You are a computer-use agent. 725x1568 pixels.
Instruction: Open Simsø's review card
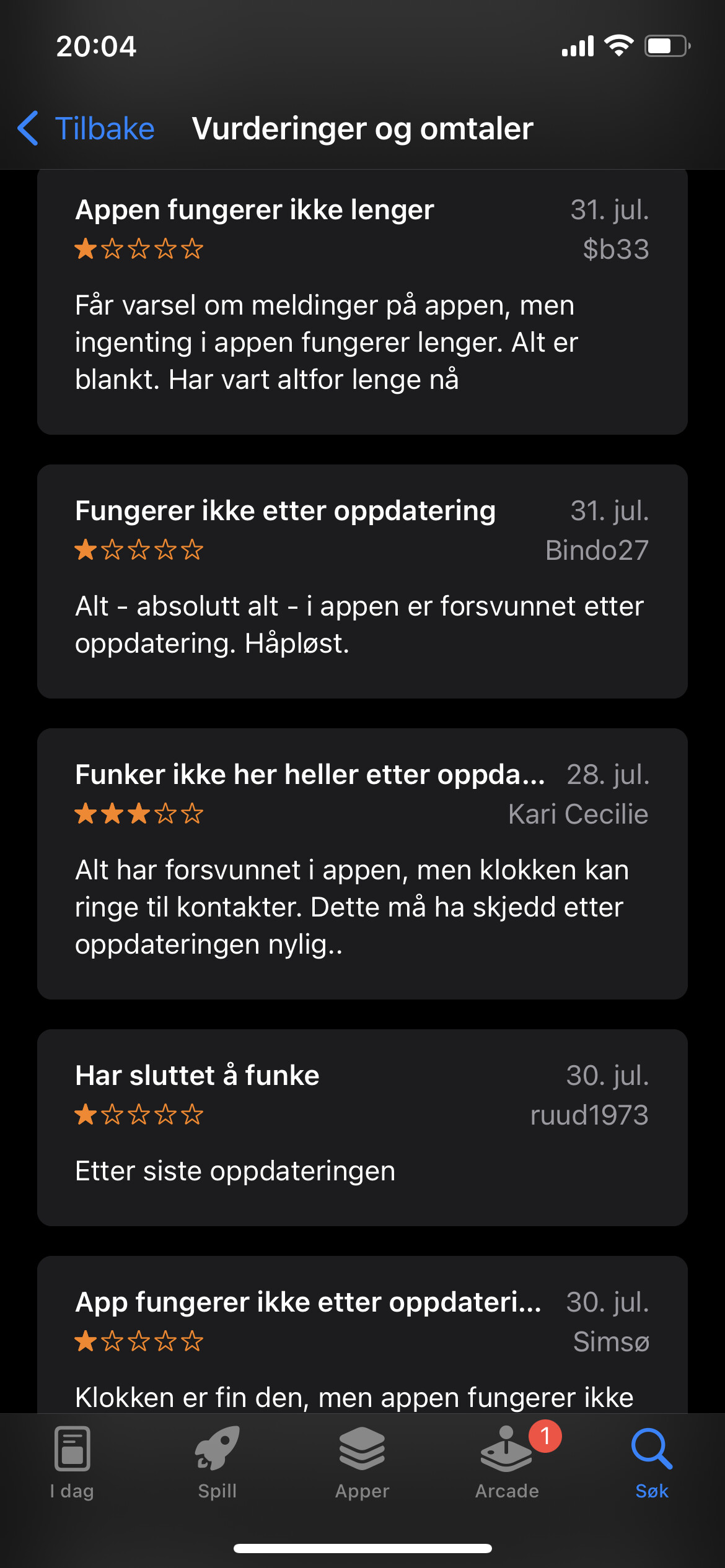(x=362, y=1335)
